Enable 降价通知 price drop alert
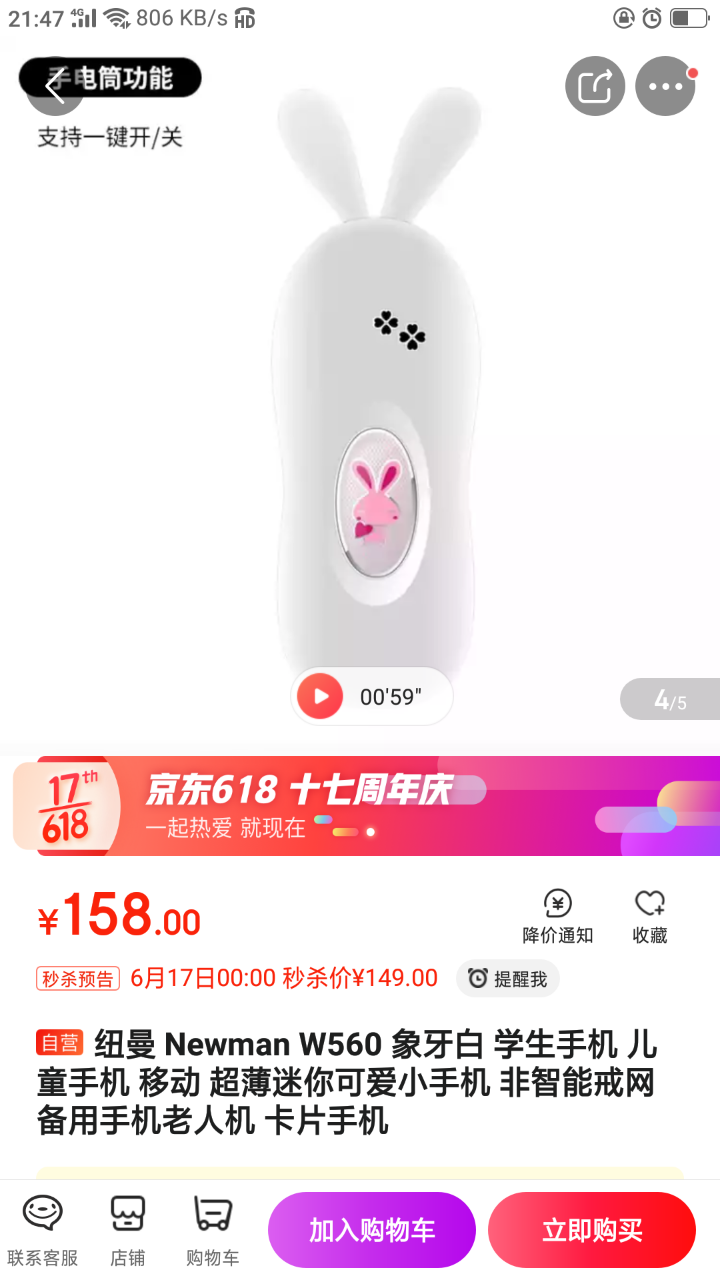 (558, 917)
